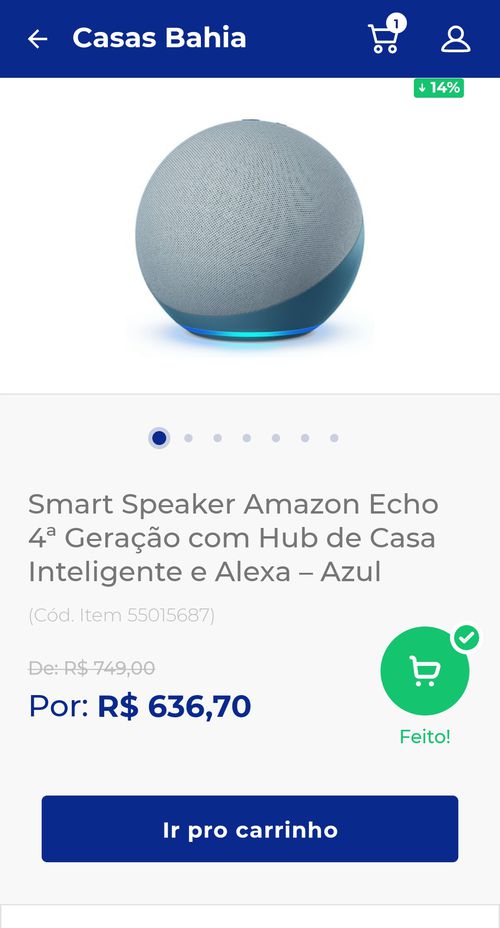Select the last image indicator dot
500x928 pixels.
(334, 438)
